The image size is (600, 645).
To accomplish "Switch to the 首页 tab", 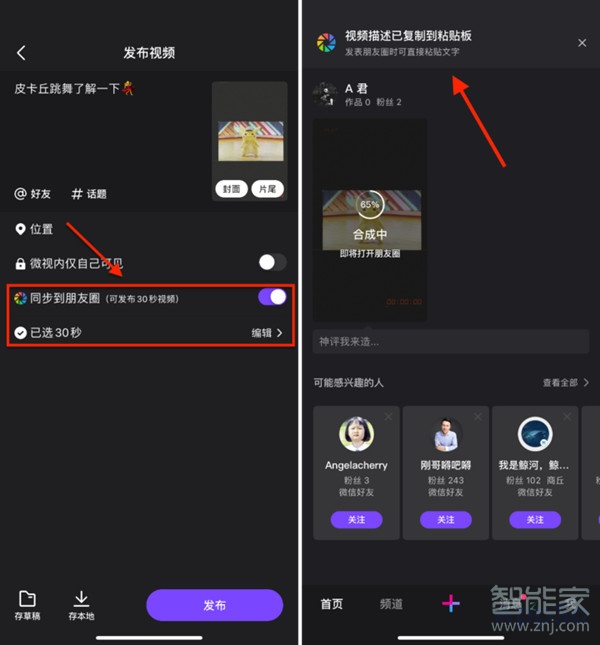I will (331, 604).
